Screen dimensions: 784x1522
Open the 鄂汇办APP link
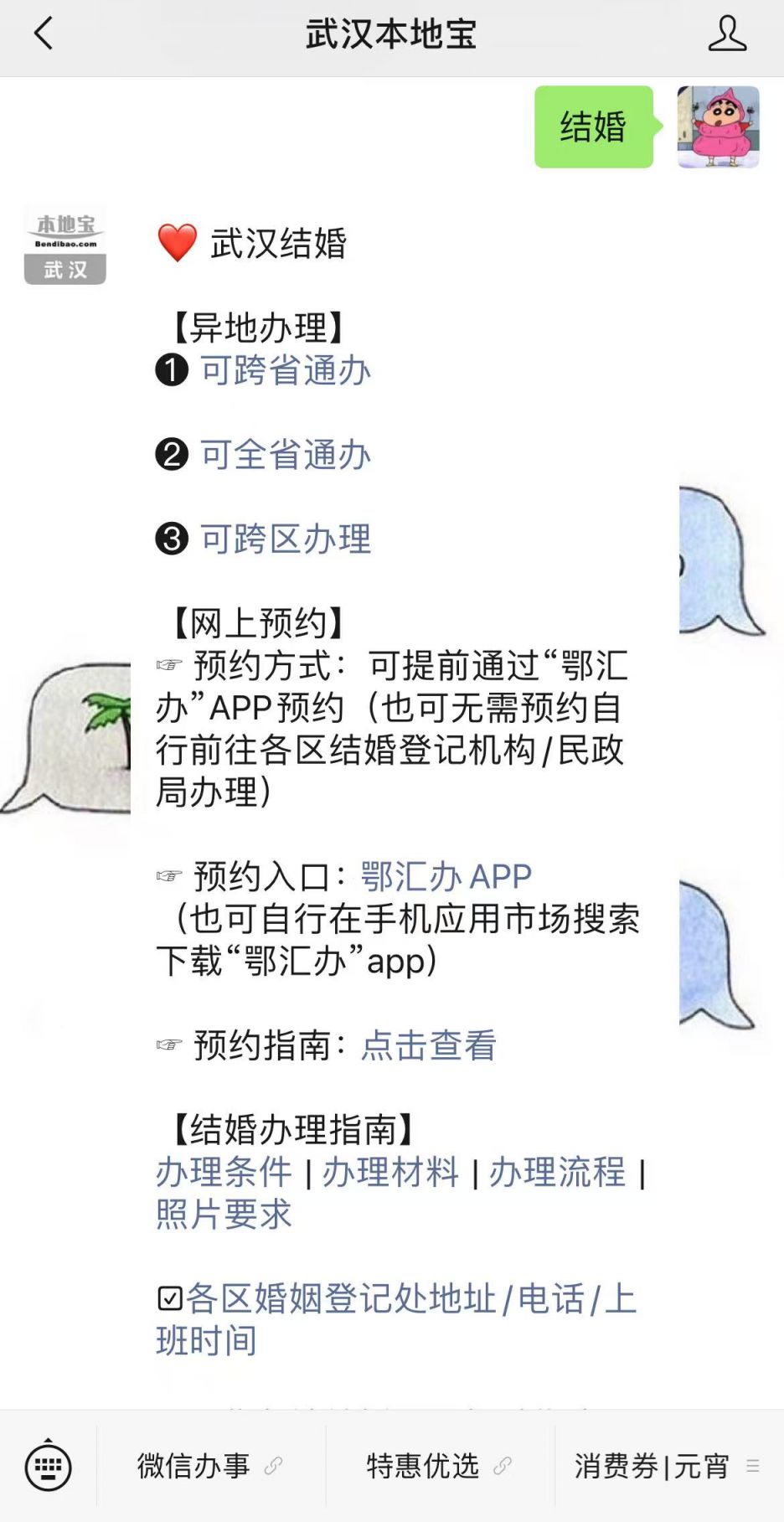pos(446,876)
